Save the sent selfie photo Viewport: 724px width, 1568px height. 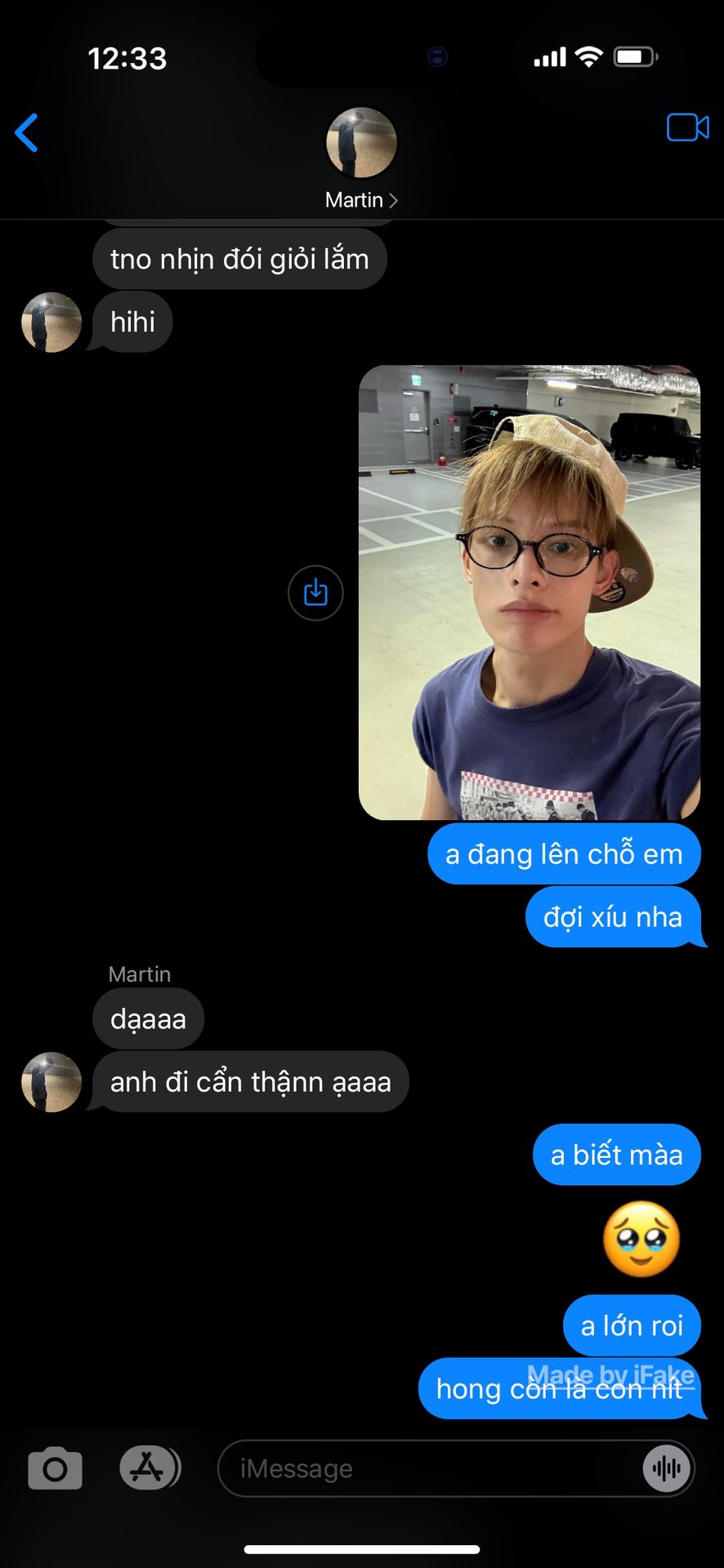pos(315,592)
